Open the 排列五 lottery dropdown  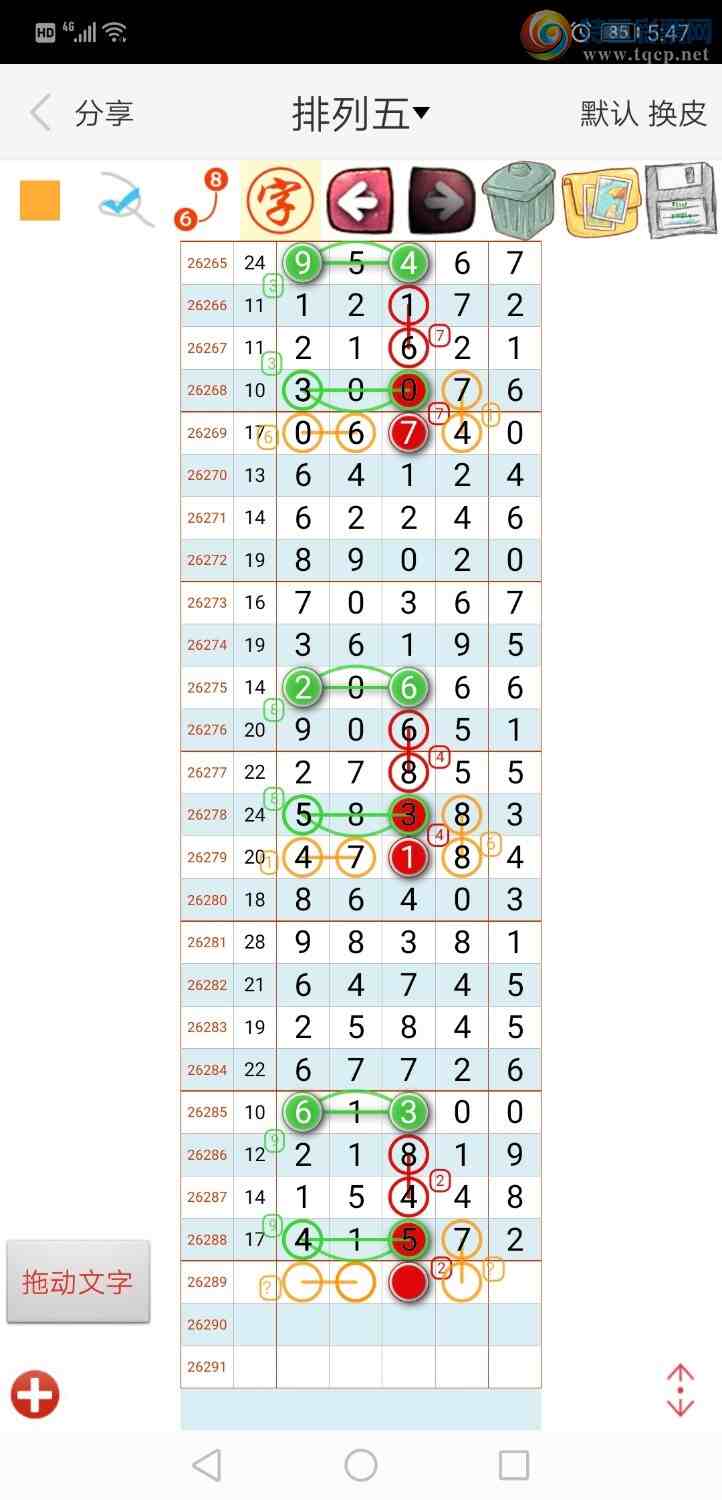[361, 113]
